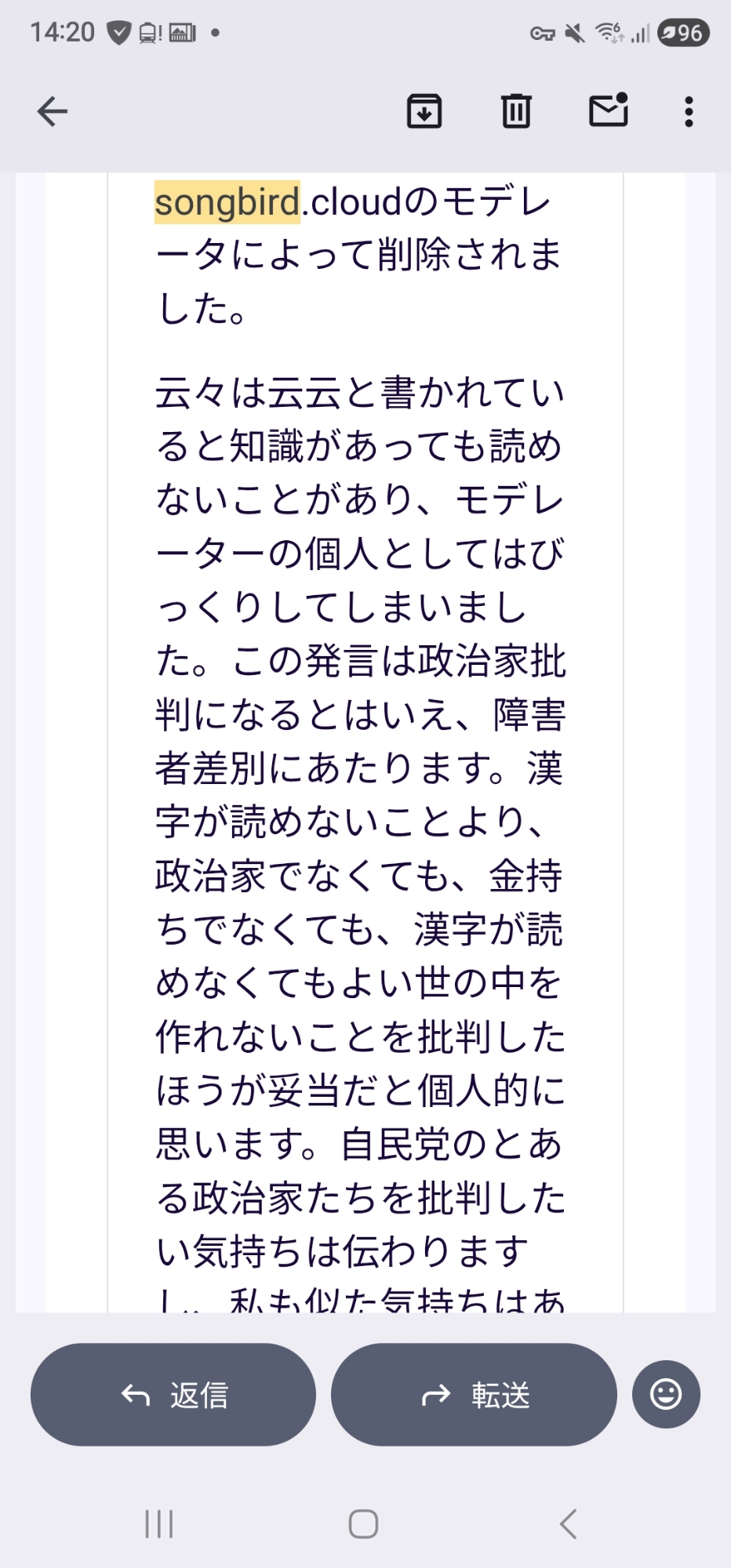Viewport: 731px width, 1568px height.
Task: Mark this email as unread
Action: [x=609, y=111]
